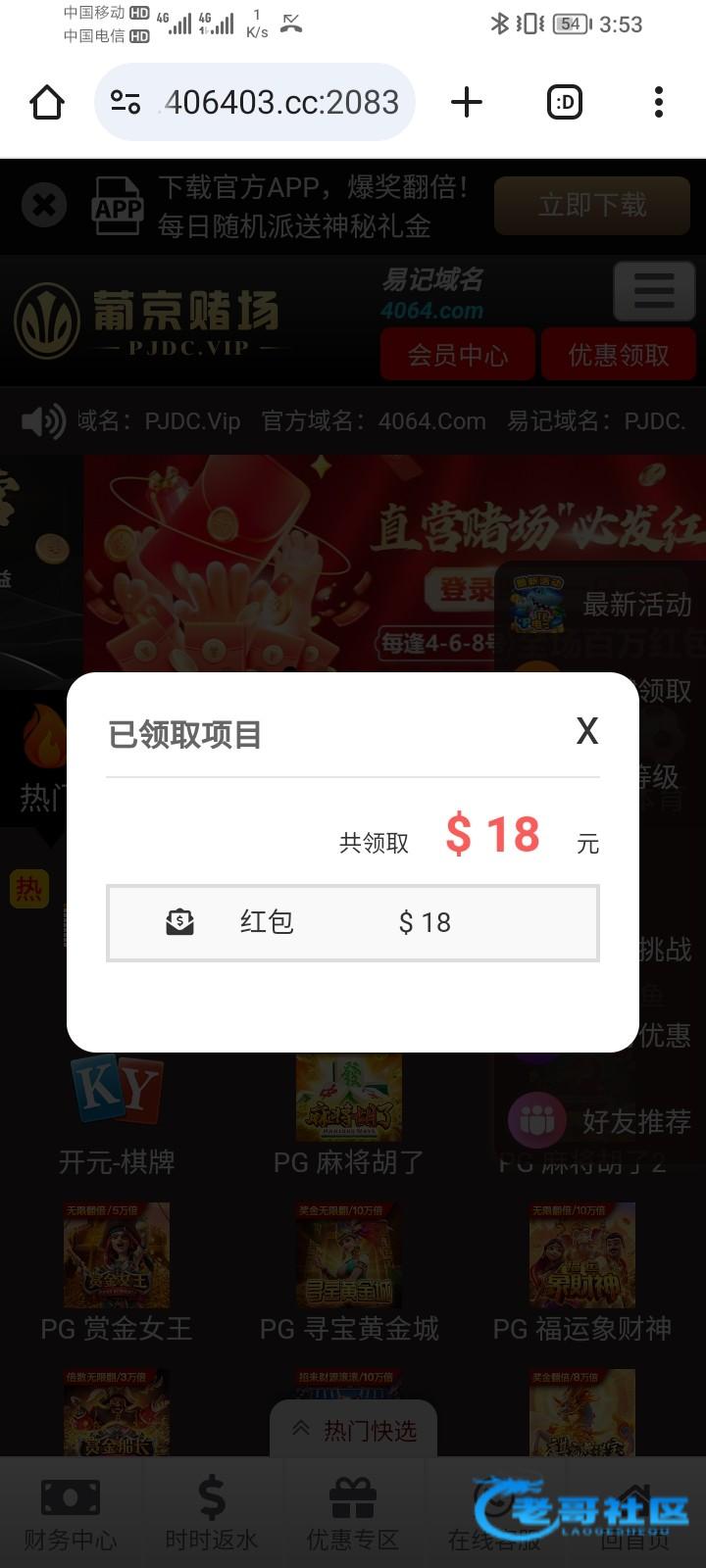Image resolution: width=706 pixels, height=1568 pixels.
Task: Tap the browser address bar
Action: pyautogui.click(x=255, y=102)
